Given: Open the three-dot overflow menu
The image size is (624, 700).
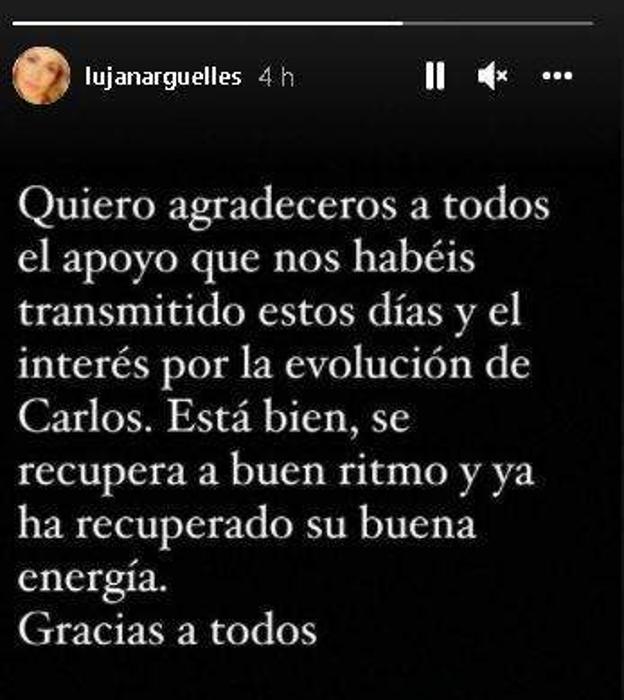Looking at the screenshot, I should pyautogui.click(x=556, y=76).
